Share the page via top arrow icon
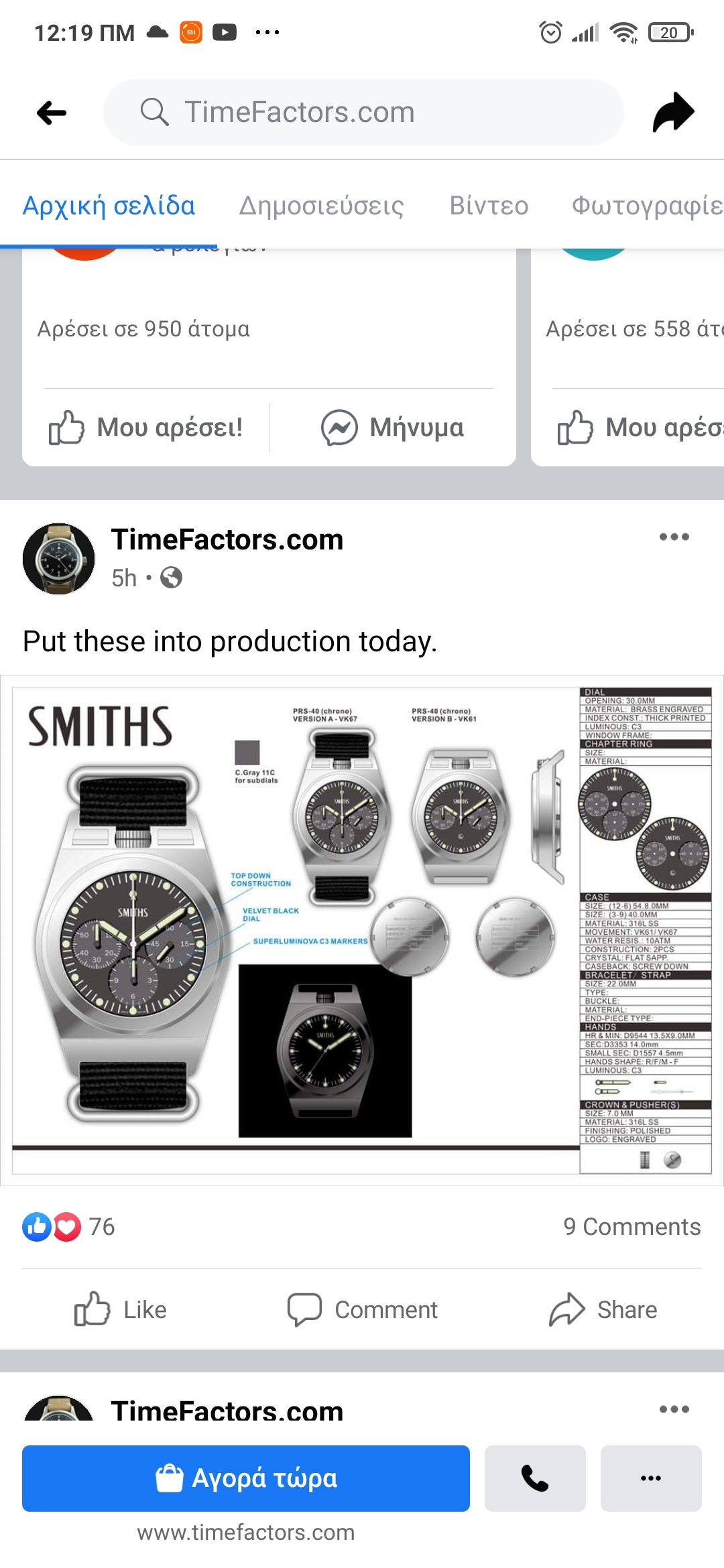The image size is (724, 1568). point(673,113)
